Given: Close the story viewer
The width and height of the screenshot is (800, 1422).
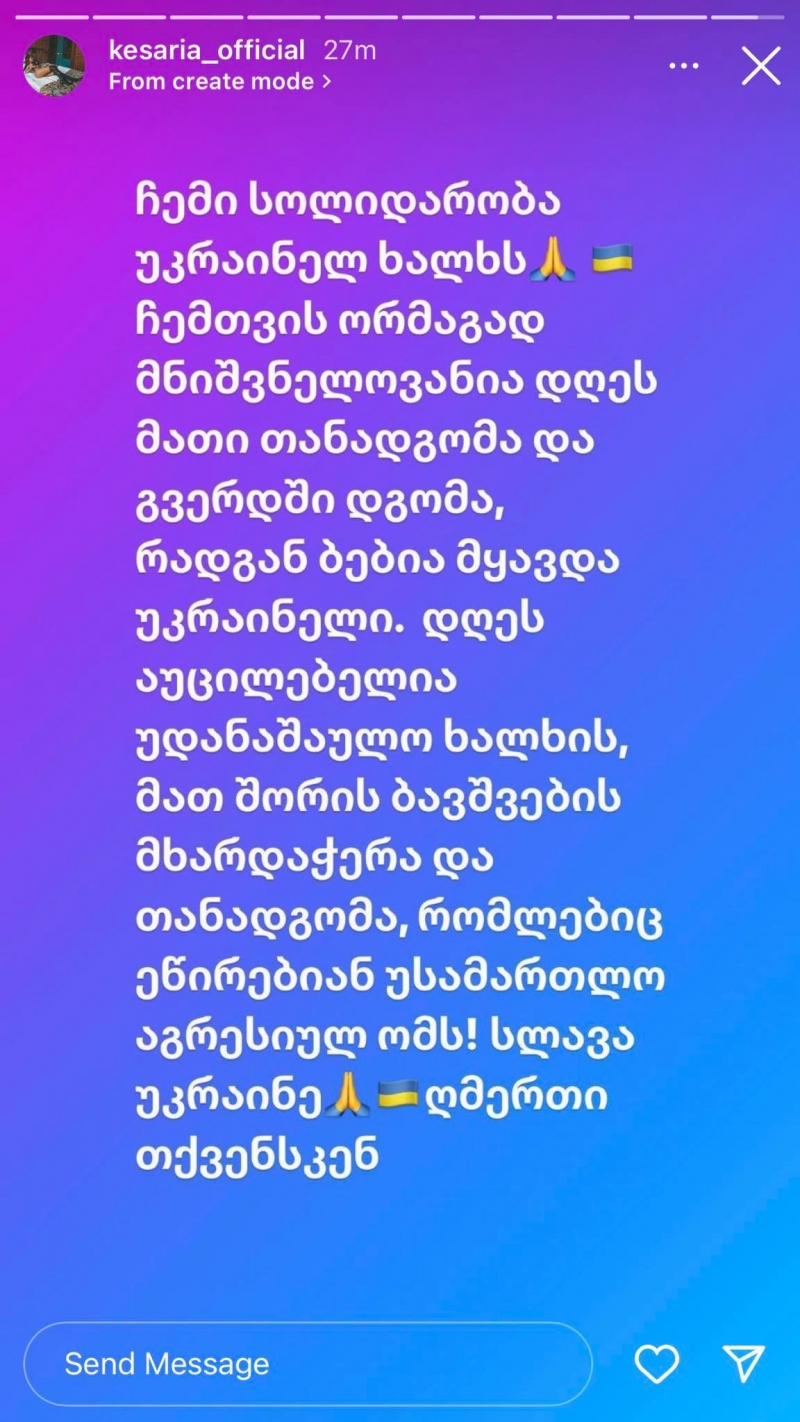Looking at the screenshot, I should pyautogui.click(x=761, y=66).
